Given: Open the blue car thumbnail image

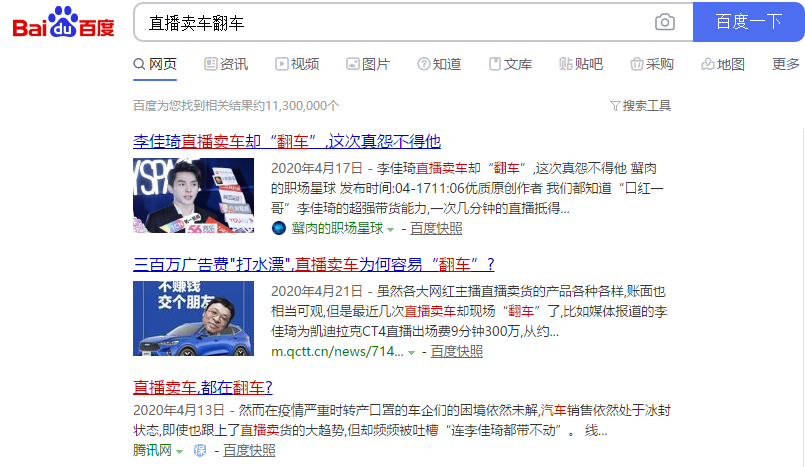Looking at the screenshot, I should click(193, 318).
